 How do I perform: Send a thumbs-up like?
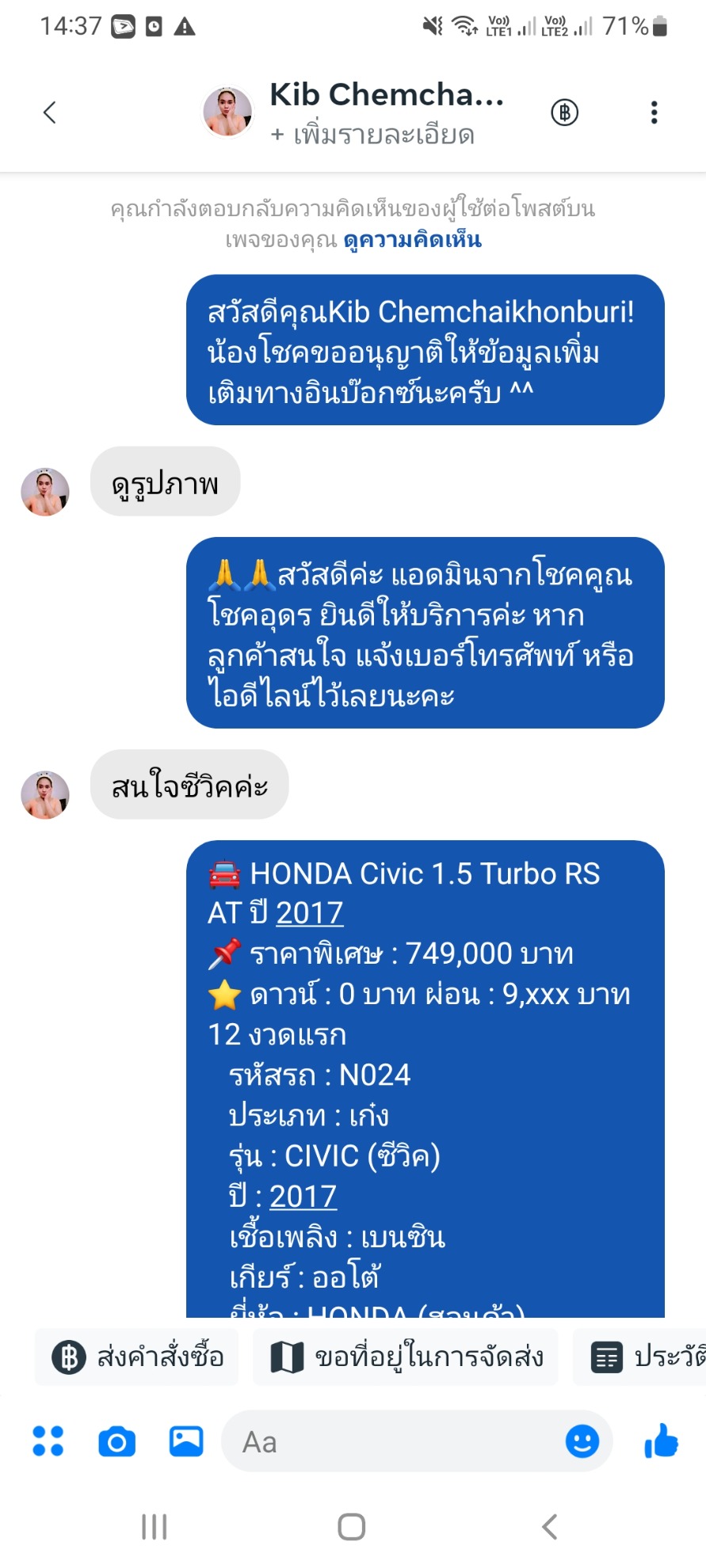tap(662, 1441)
